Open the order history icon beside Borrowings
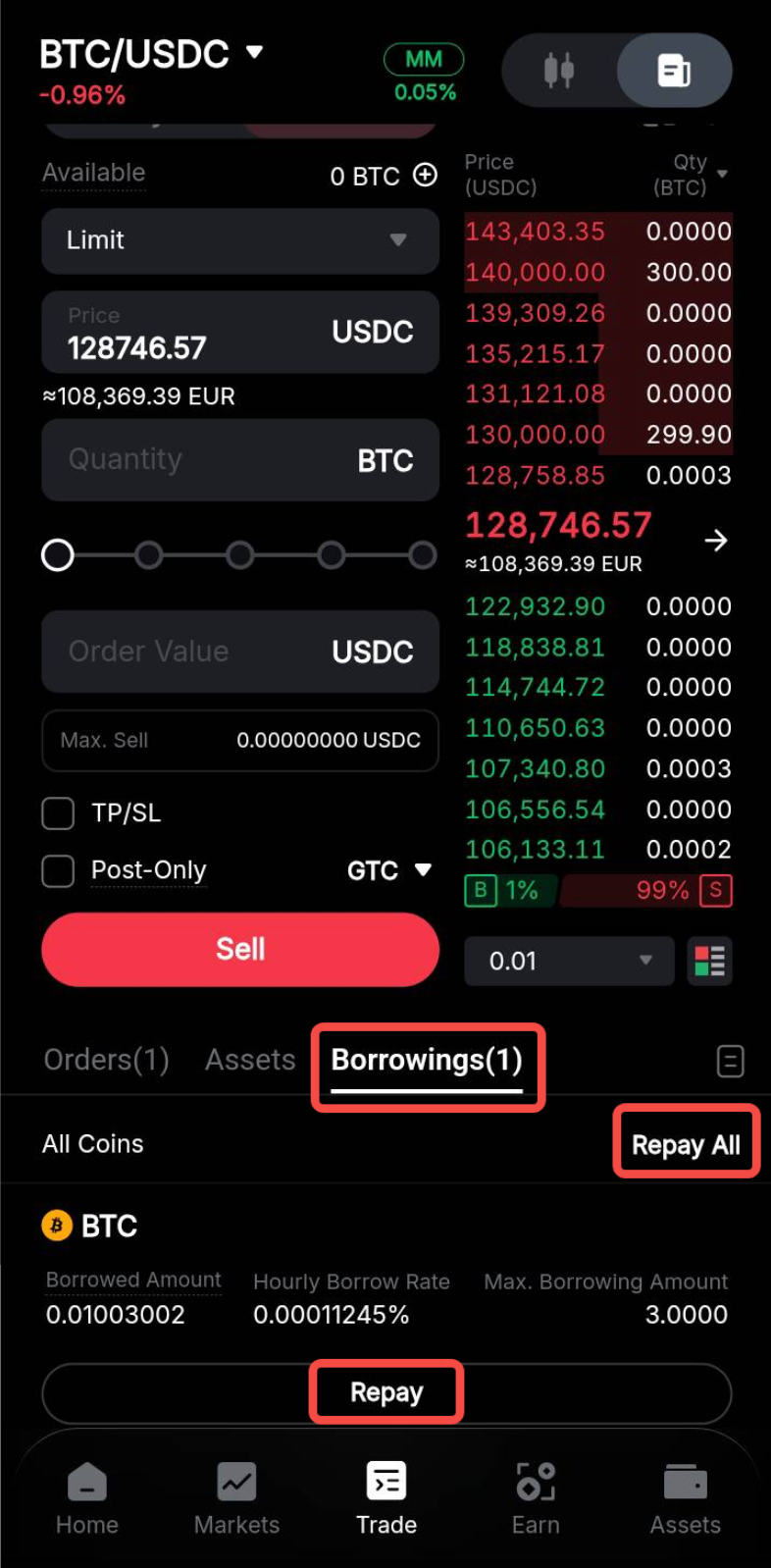Viewport: 771px width, 1568px height. (730, 1061)
